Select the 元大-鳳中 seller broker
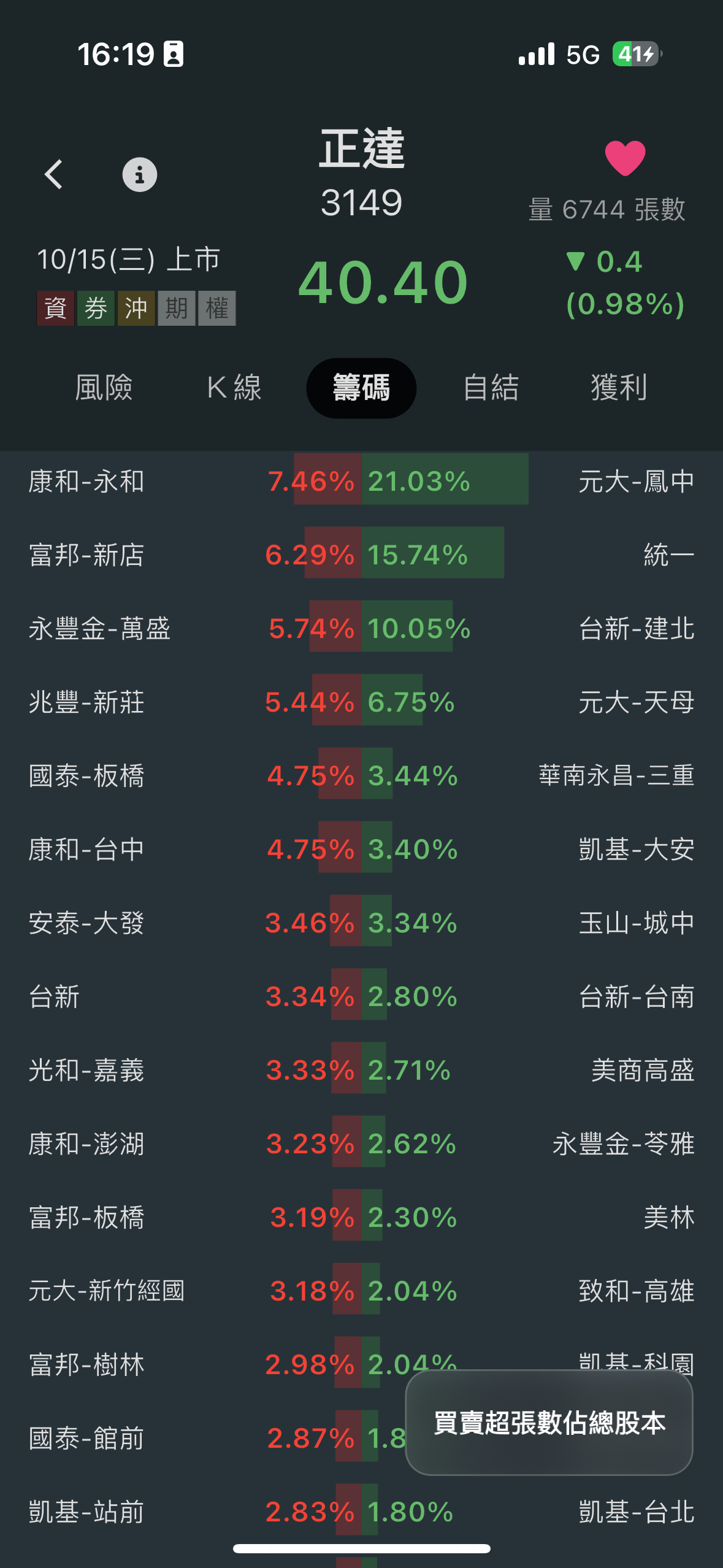 click(x=637, y=482)
